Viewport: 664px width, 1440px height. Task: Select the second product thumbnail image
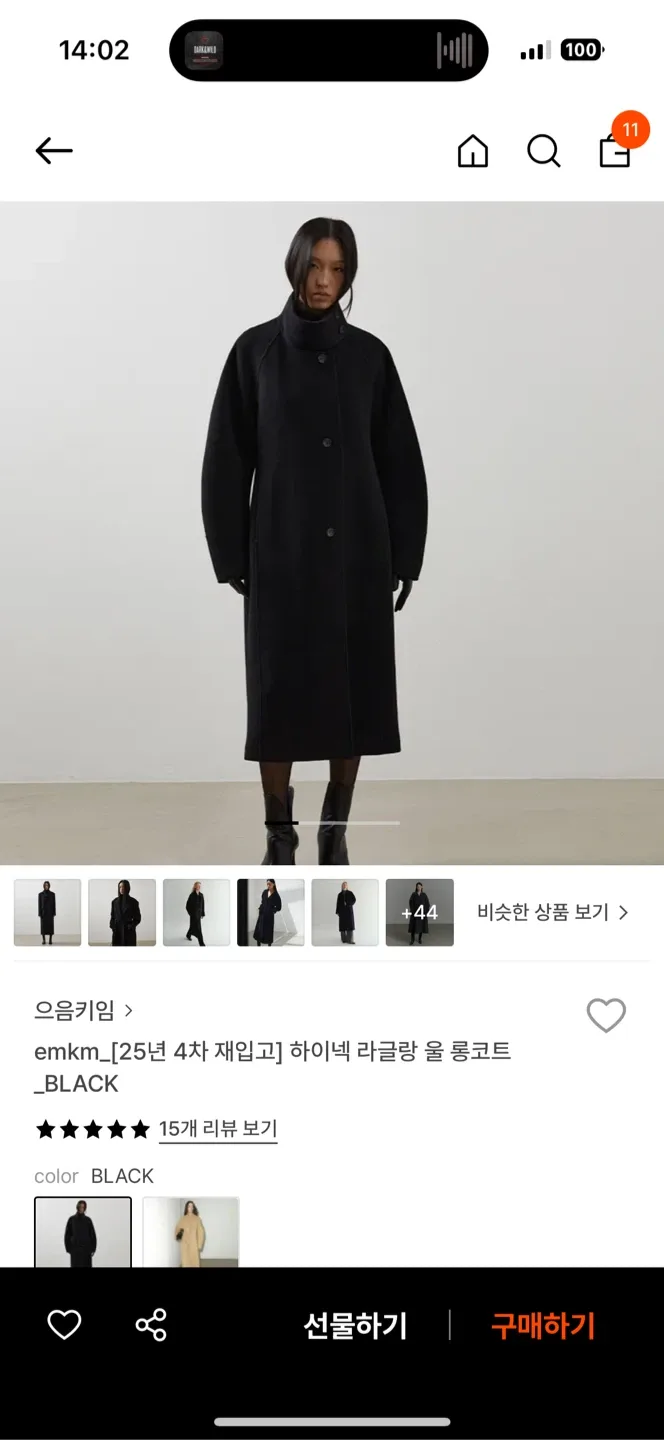coord(122,912)
